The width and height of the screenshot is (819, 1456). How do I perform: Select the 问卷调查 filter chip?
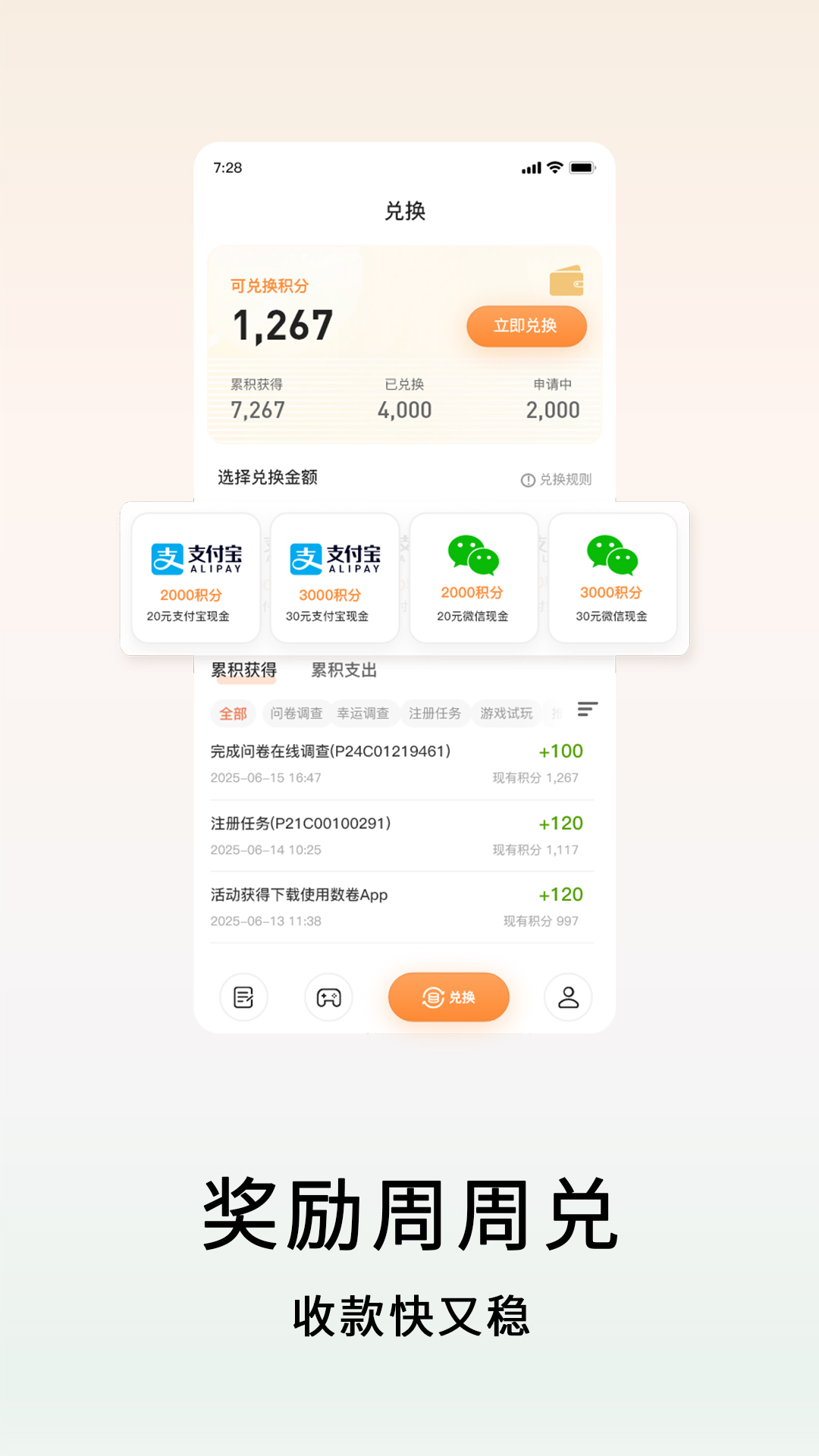click(297, 714)
